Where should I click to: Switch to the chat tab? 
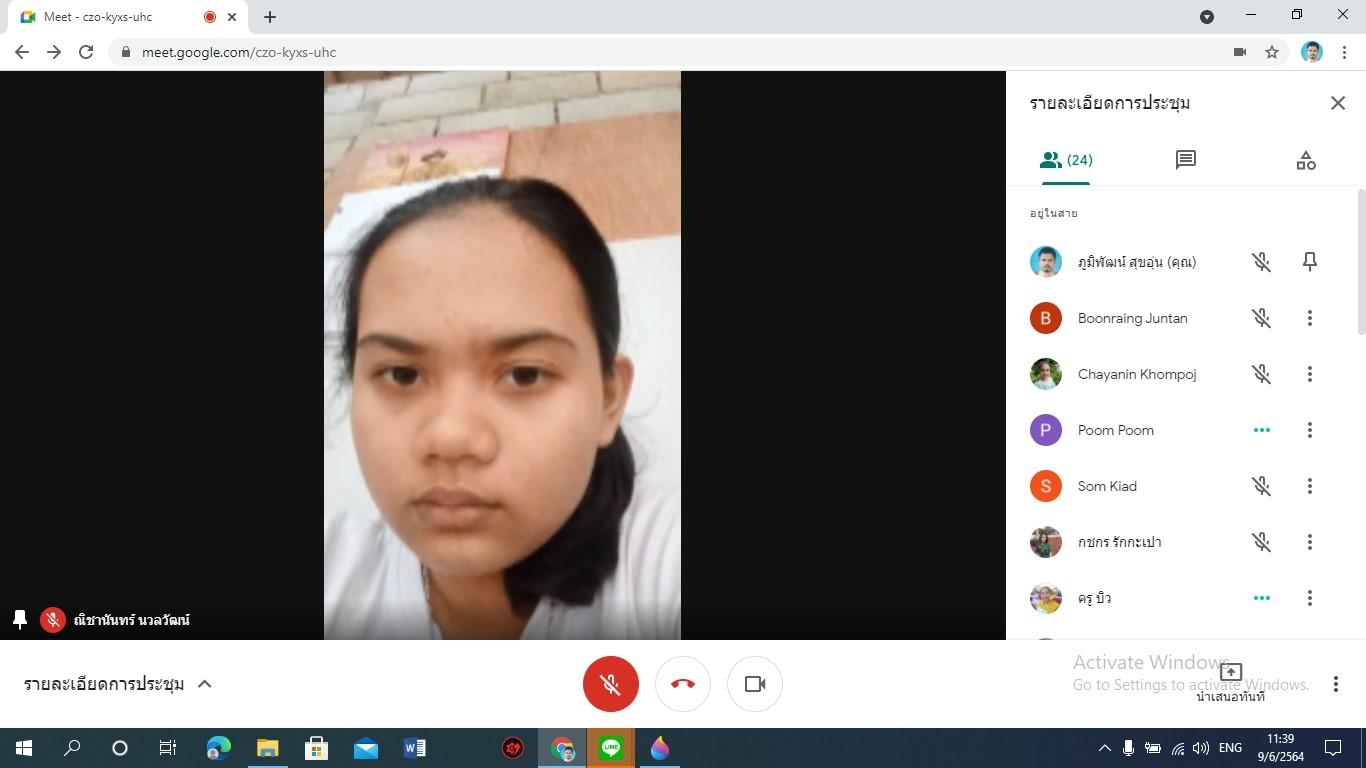point(1186,160)
